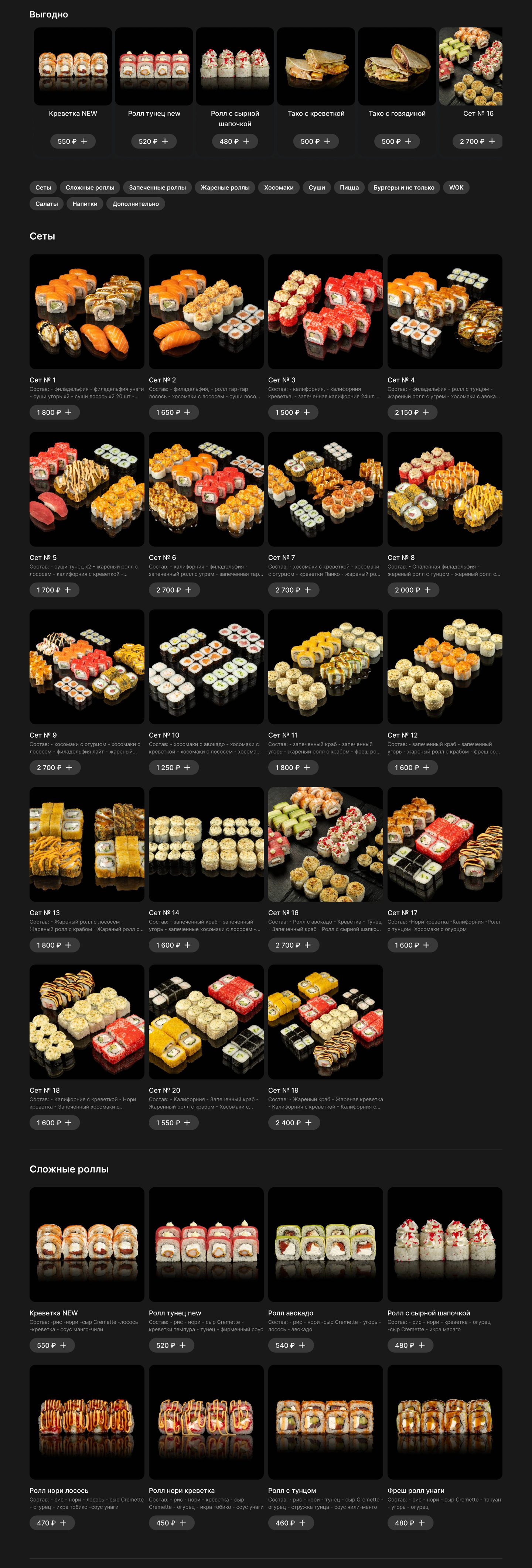Add Сет № 4 for 2 150 ₽
This screenshot has height=1568, width=532.
(412, 412)
